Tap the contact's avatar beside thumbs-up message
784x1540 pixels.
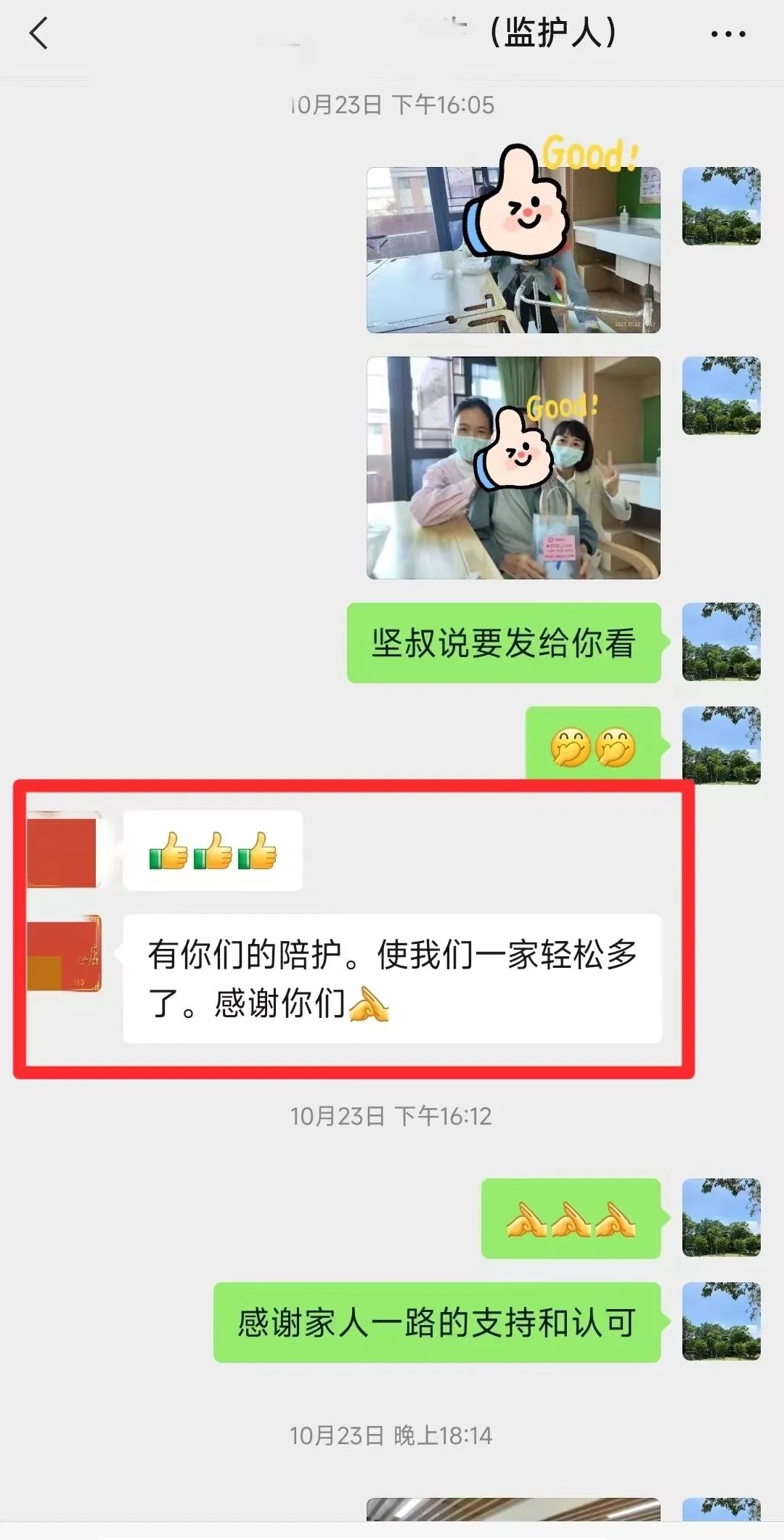[63, 851]
